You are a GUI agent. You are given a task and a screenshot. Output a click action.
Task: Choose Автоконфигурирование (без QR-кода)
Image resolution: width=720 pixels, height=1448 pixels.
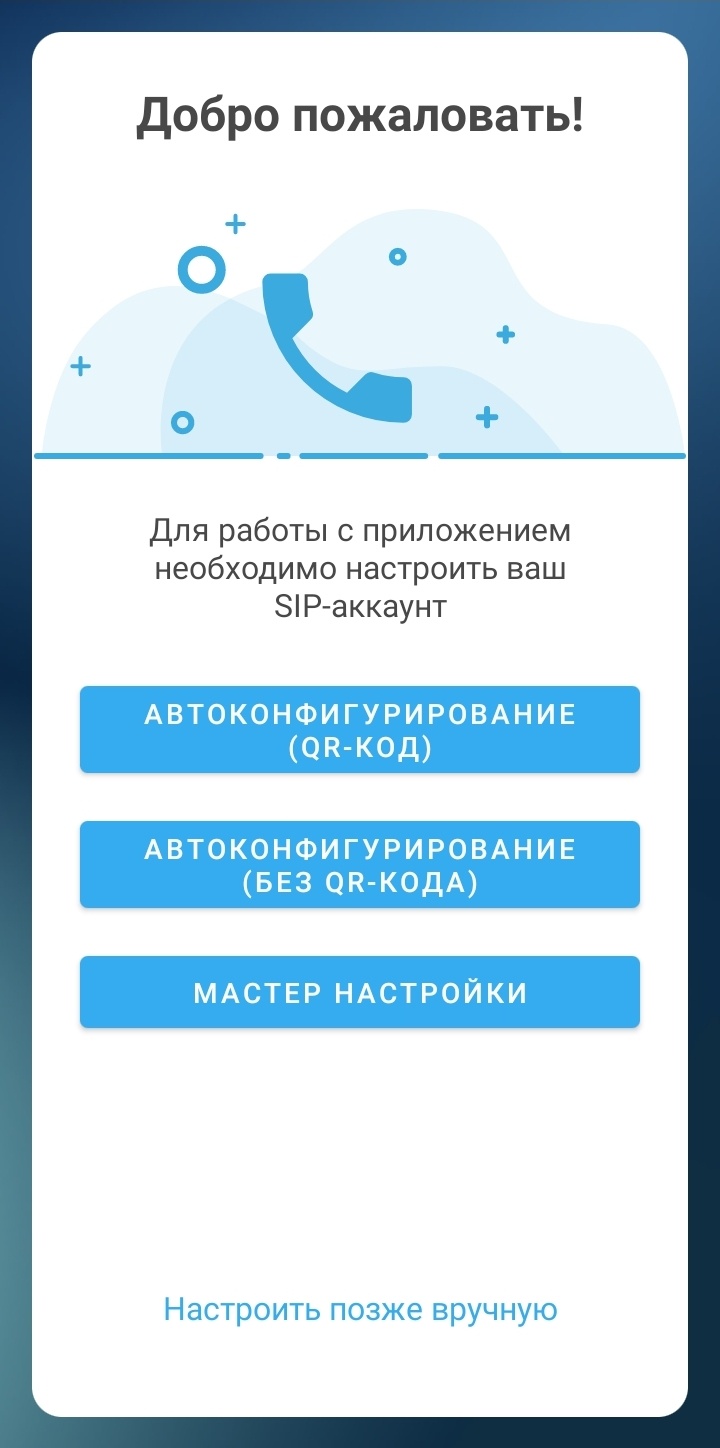(x=360, y=865)
